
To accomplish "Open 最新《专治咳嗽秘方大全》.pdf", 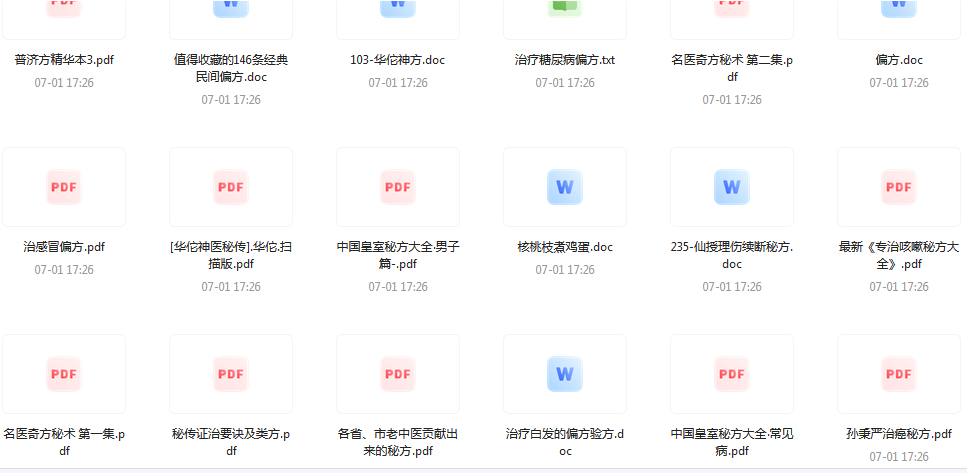I will [899, 187].
